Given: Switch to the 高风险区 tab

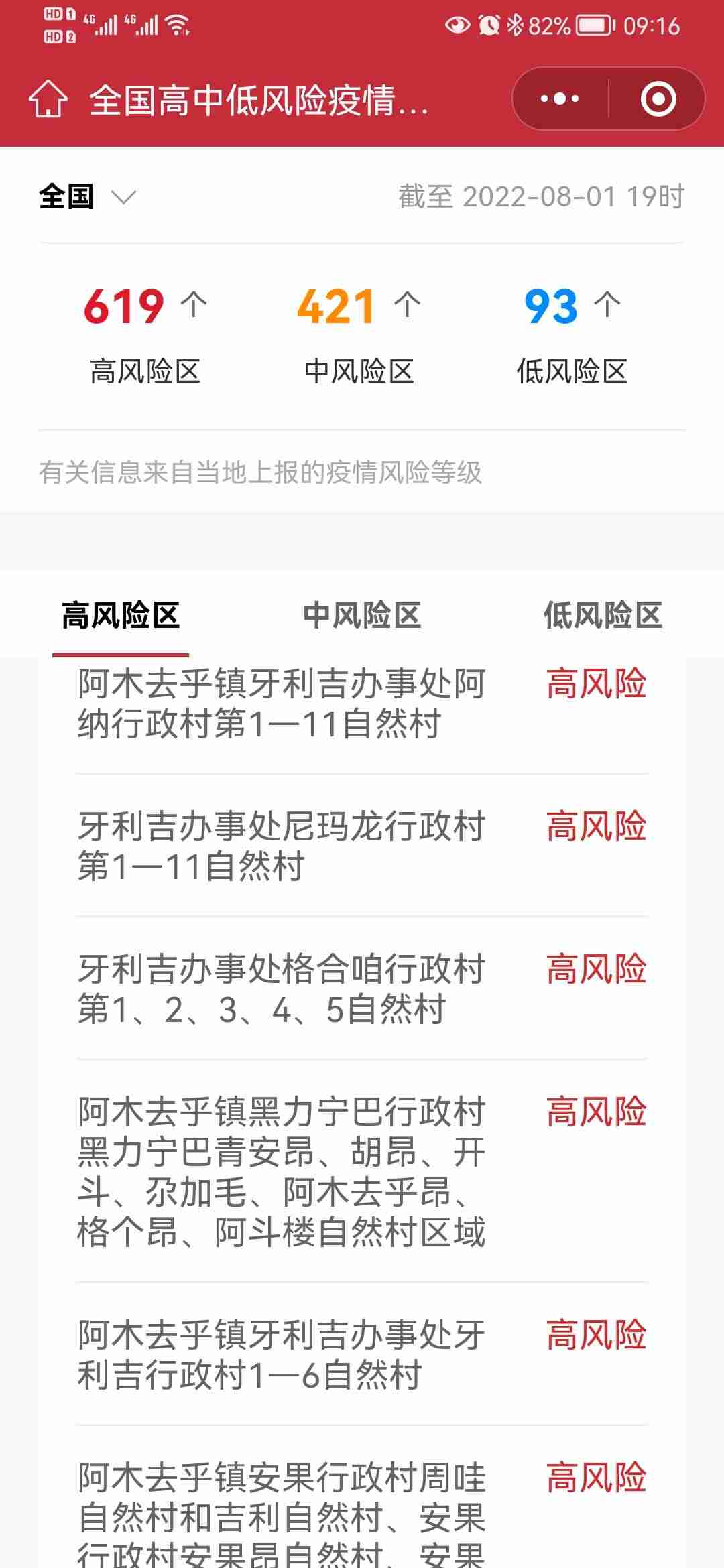Looking at the screenshot, I should click(x=121, y=615).
